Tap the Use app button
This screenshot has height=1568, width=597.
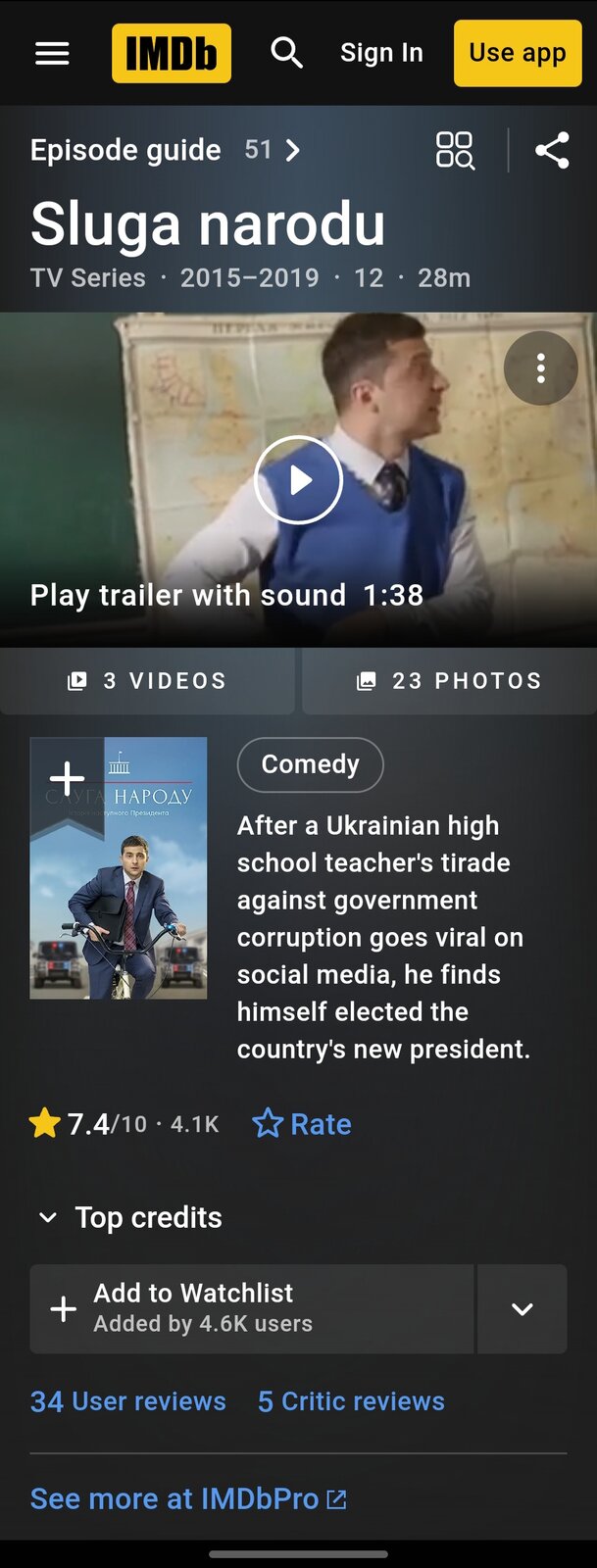518,53
